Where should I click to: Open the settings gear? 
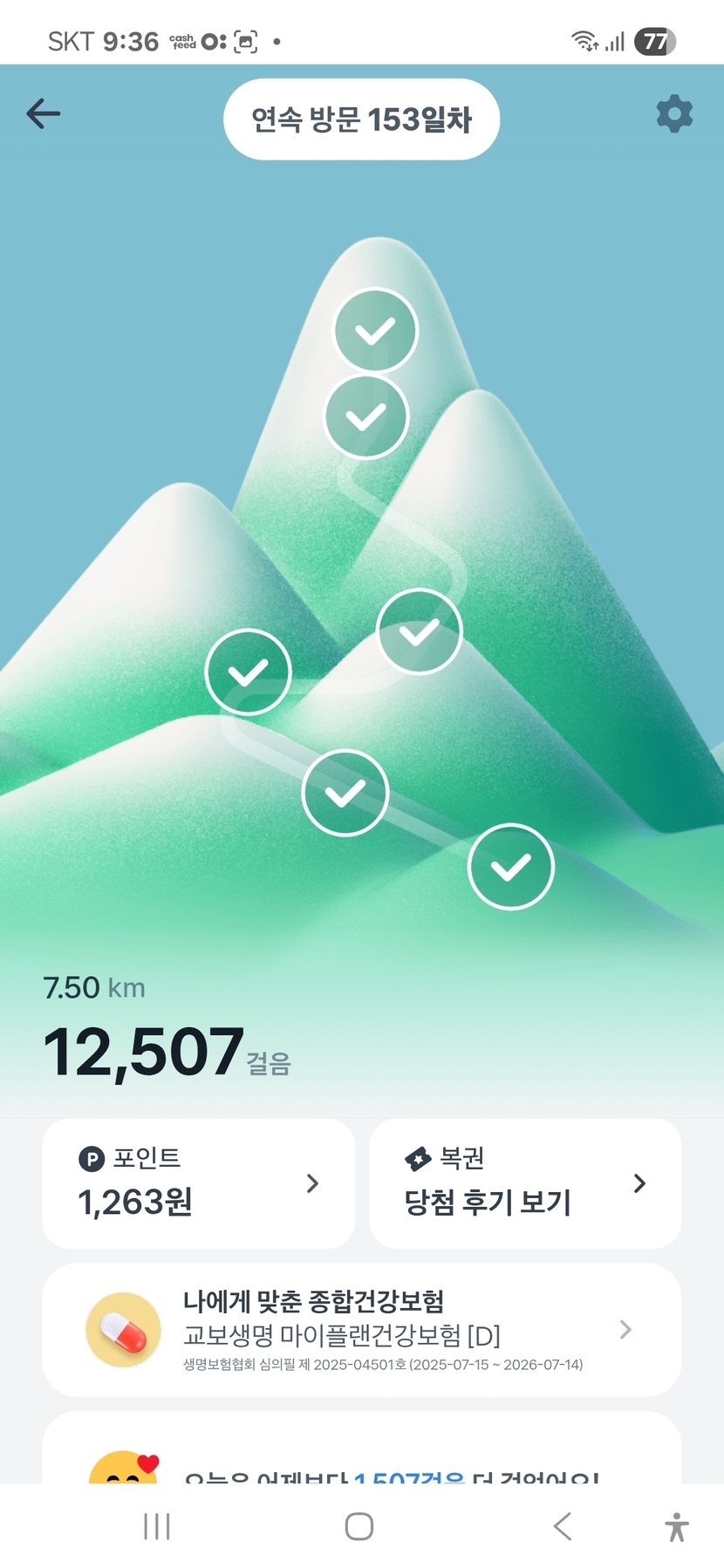[673, 114]
